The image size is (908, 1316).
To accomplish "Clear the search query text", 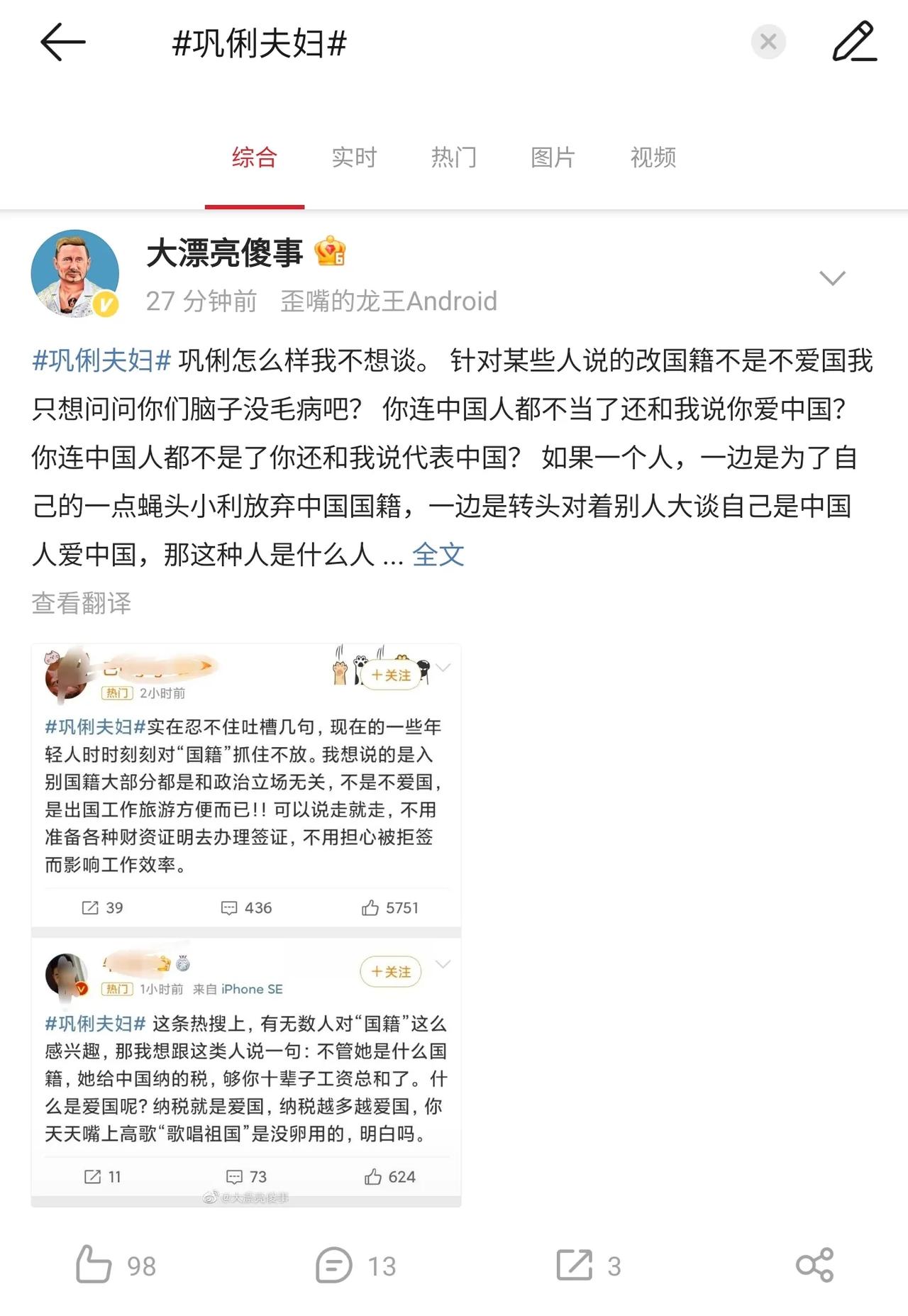I will (x=768, y=43).
